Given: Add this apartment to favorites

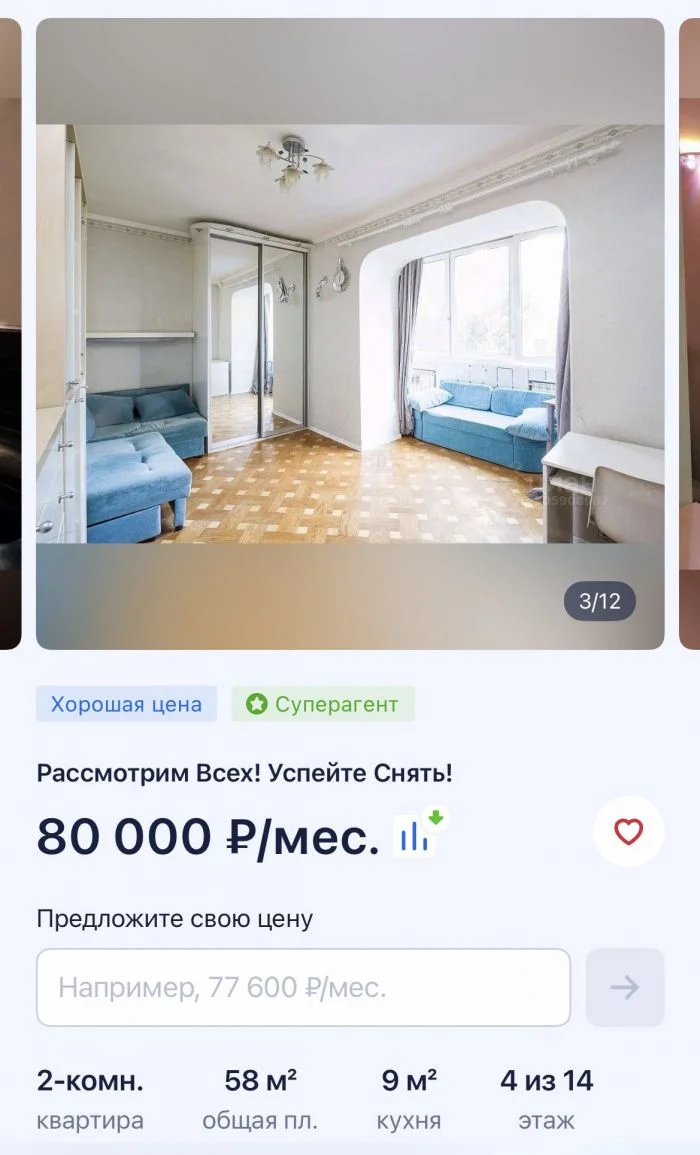Looking at the screenshot, I should 628,831.
